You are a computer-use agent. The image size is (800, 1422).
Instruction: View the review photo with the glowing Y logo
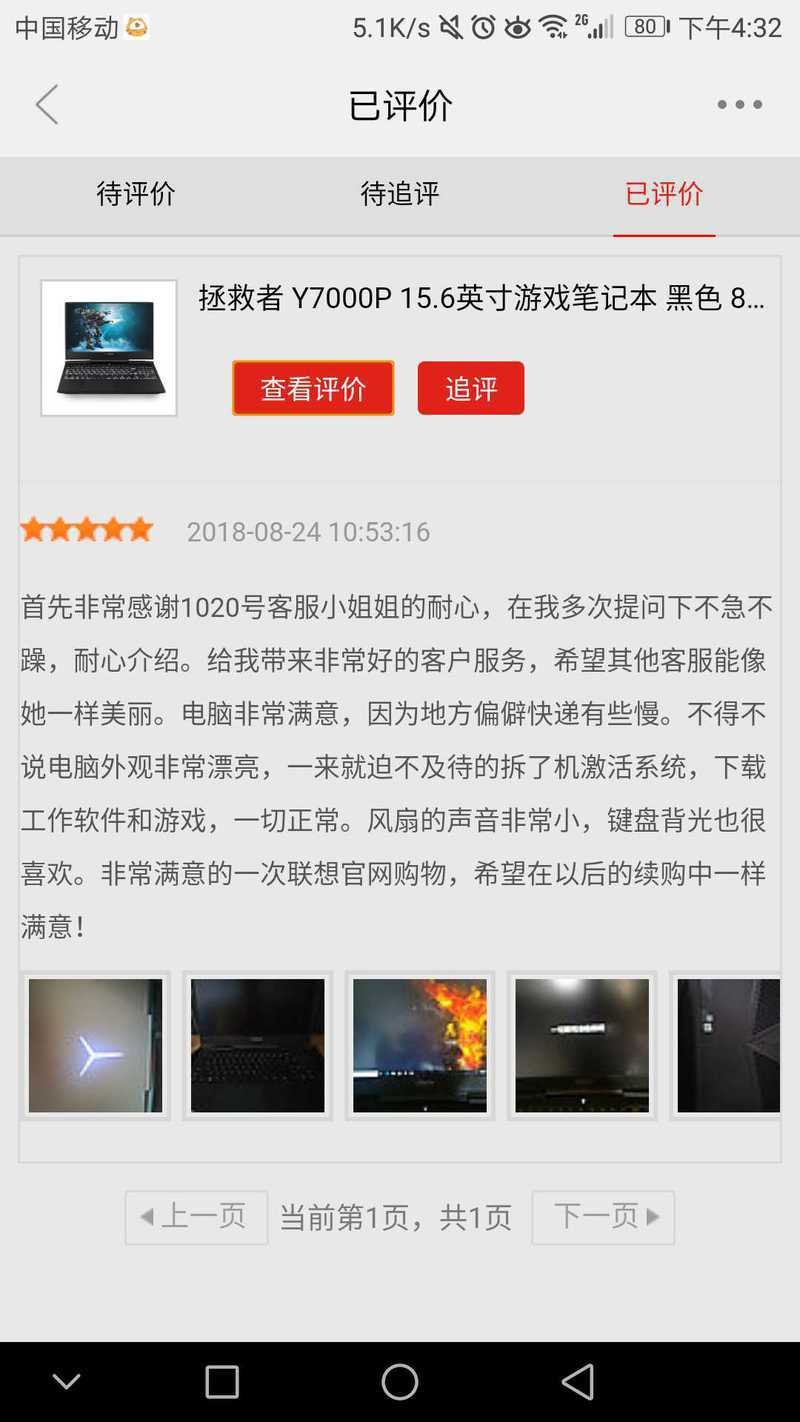pyautogui.click(x=95, y=1045)
